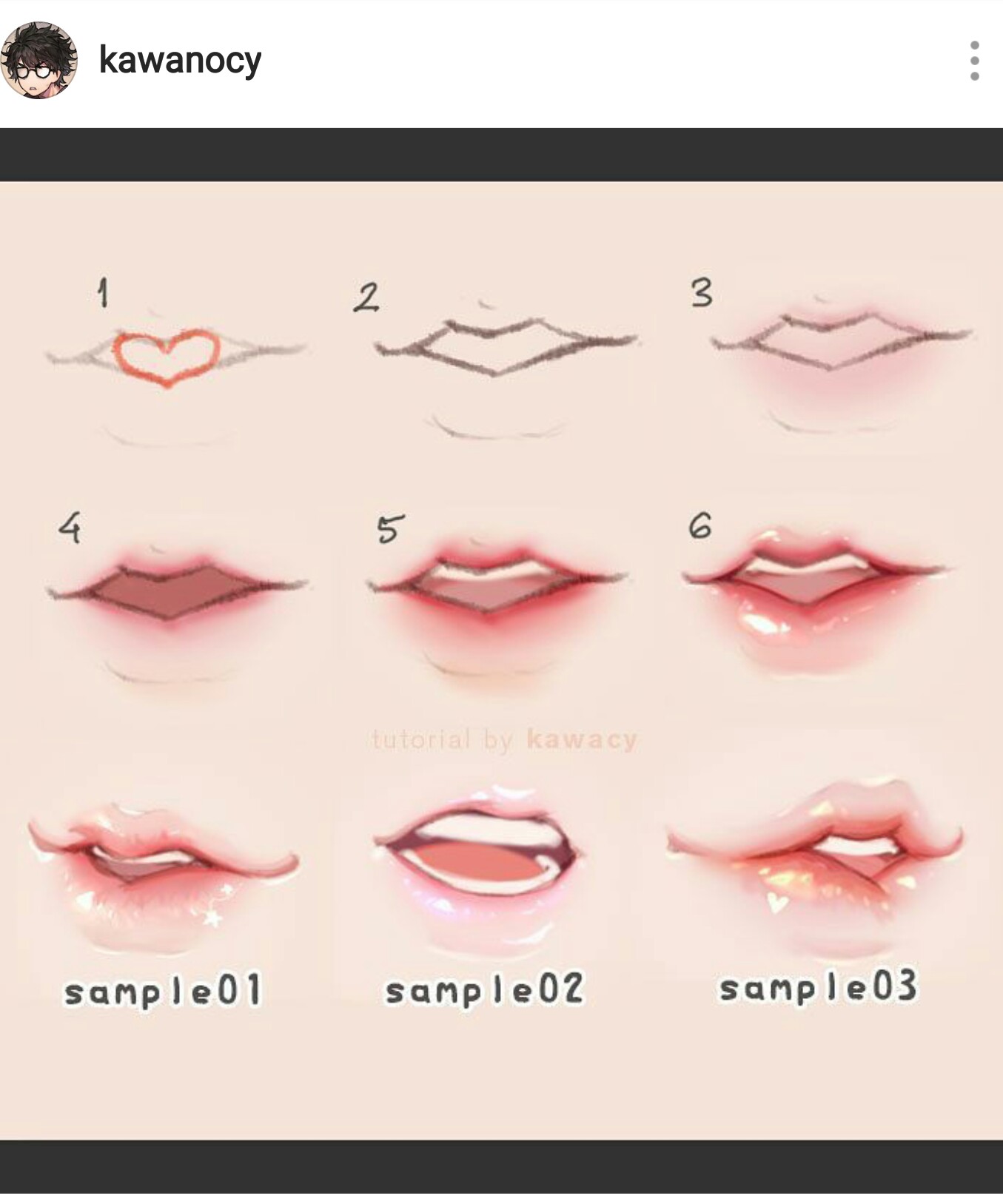The height and width of the screenshot is (1204, 1003).
Task: Open the kawanocy username link
Action: (180, 60)
